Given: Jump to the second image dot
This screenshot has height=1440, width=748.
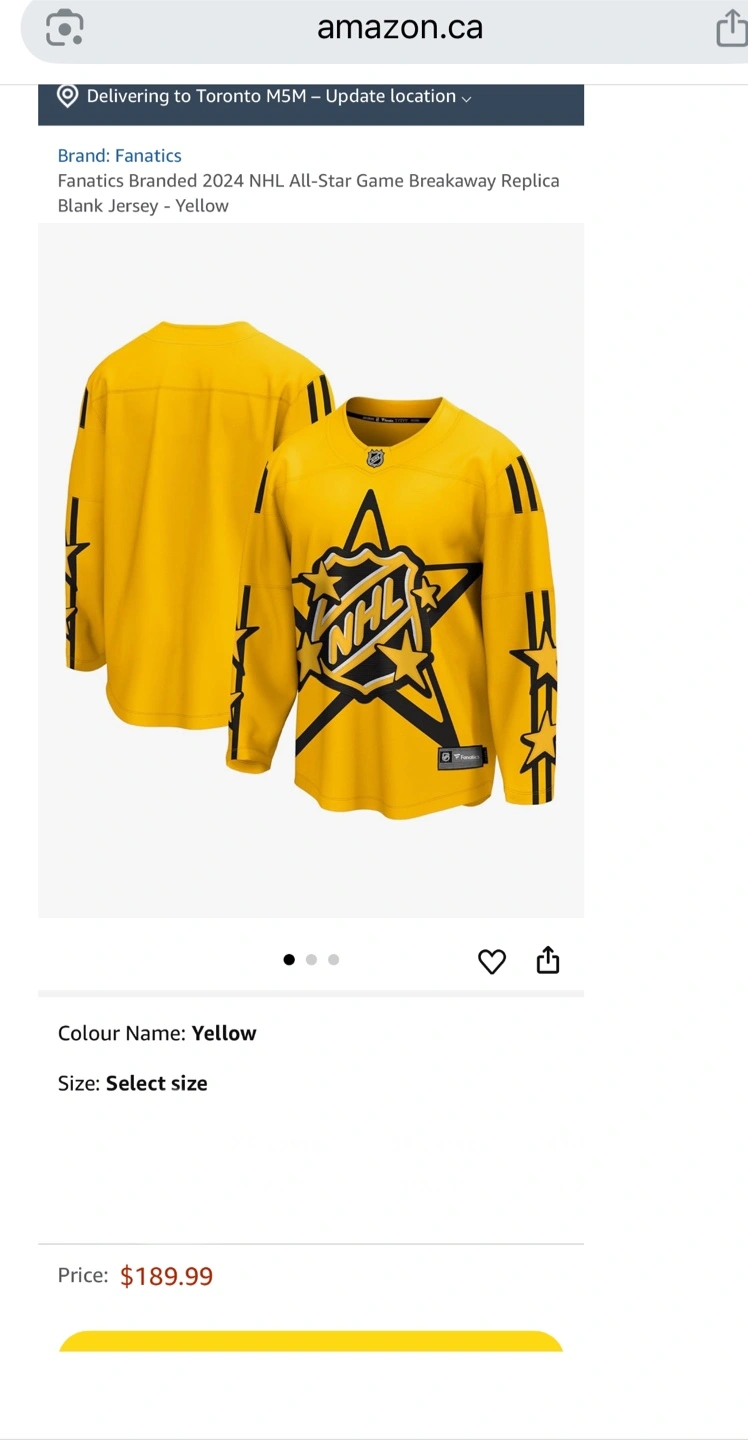Looking at the screenshot, I should [311, 960].
